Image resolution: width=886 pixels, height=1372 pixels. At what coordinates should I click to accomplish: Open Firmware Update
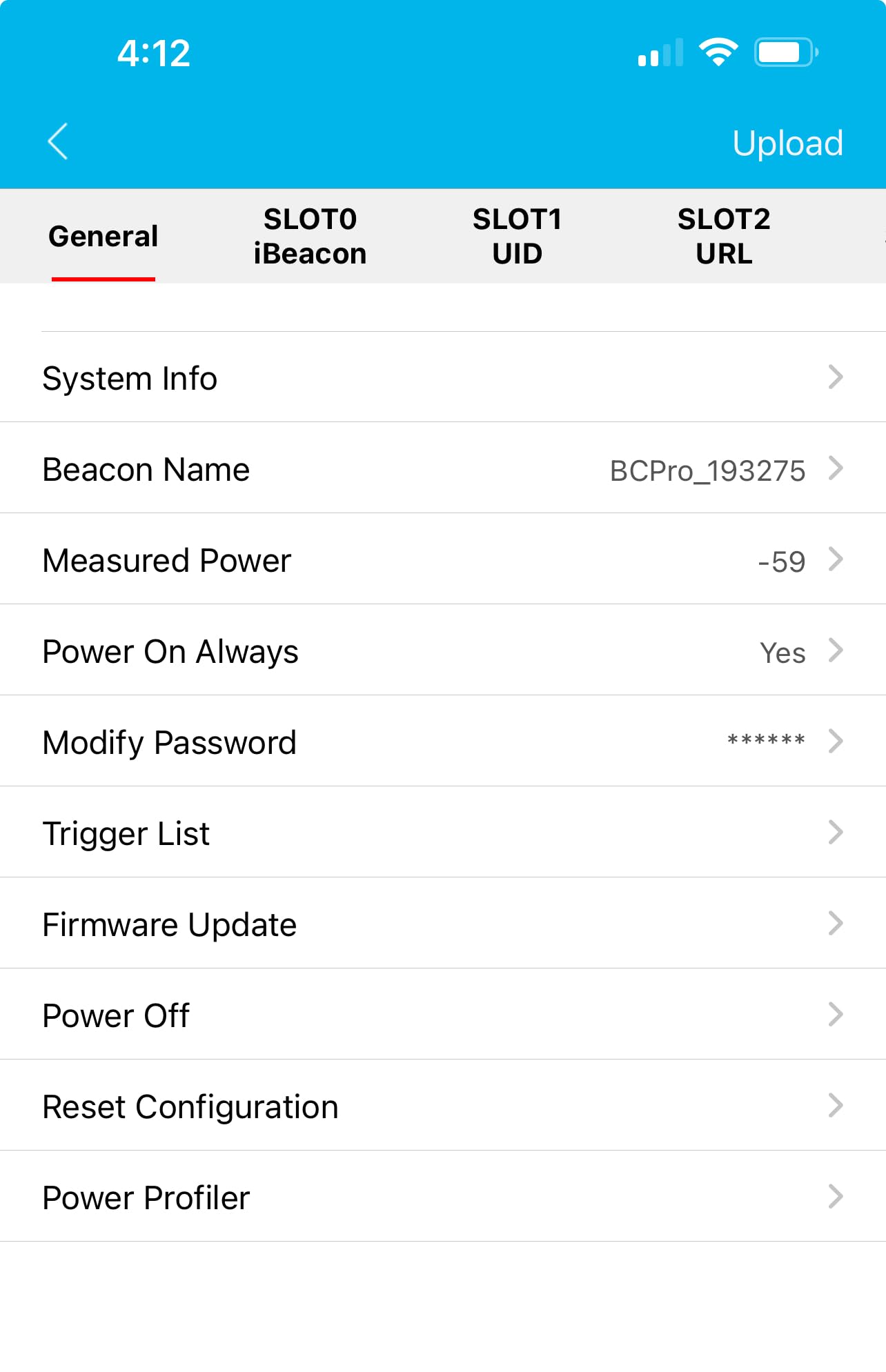[442, 924]
